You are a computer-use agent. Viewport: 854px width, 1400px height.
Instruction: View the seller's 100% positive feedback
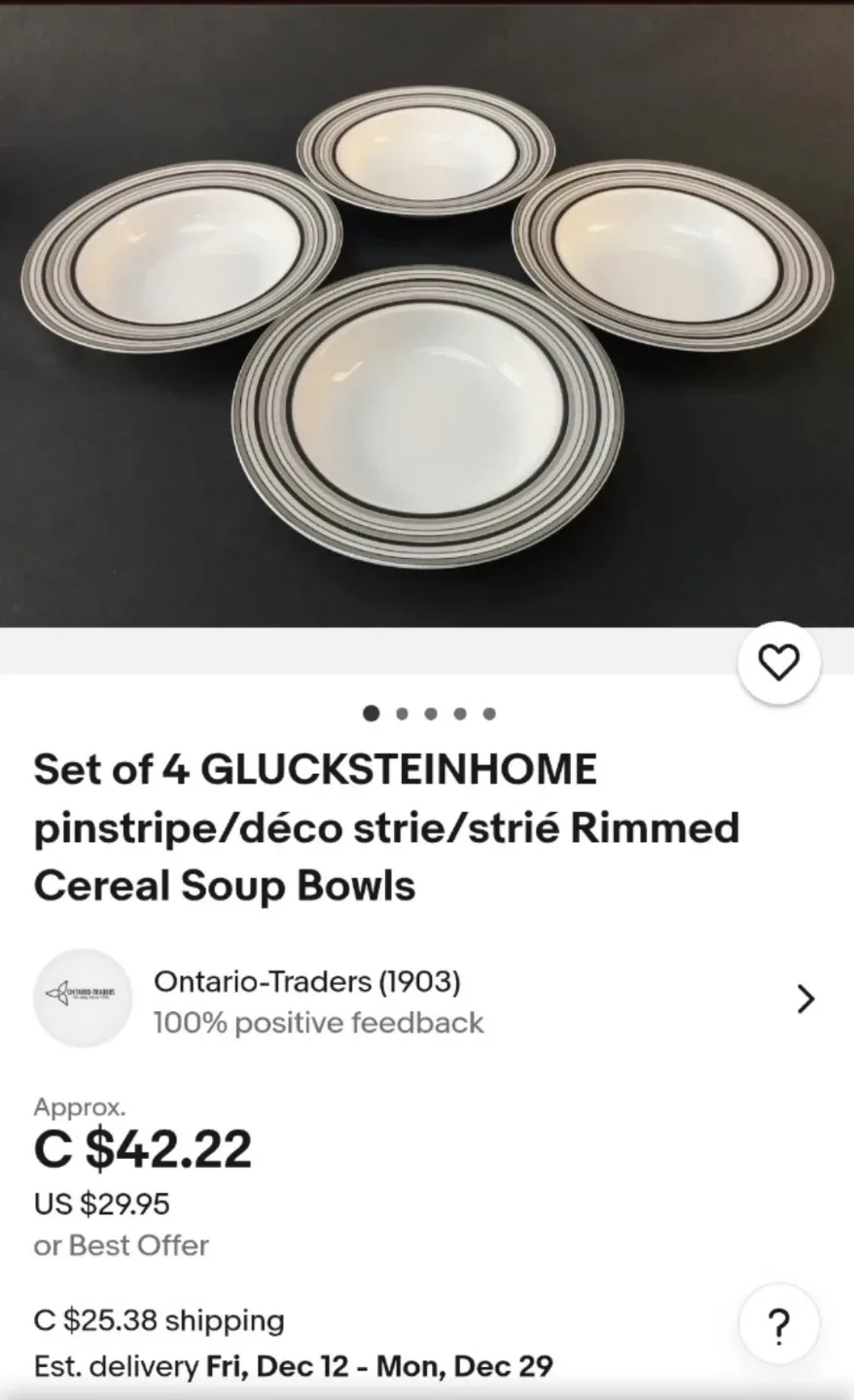coord(318,1022)
